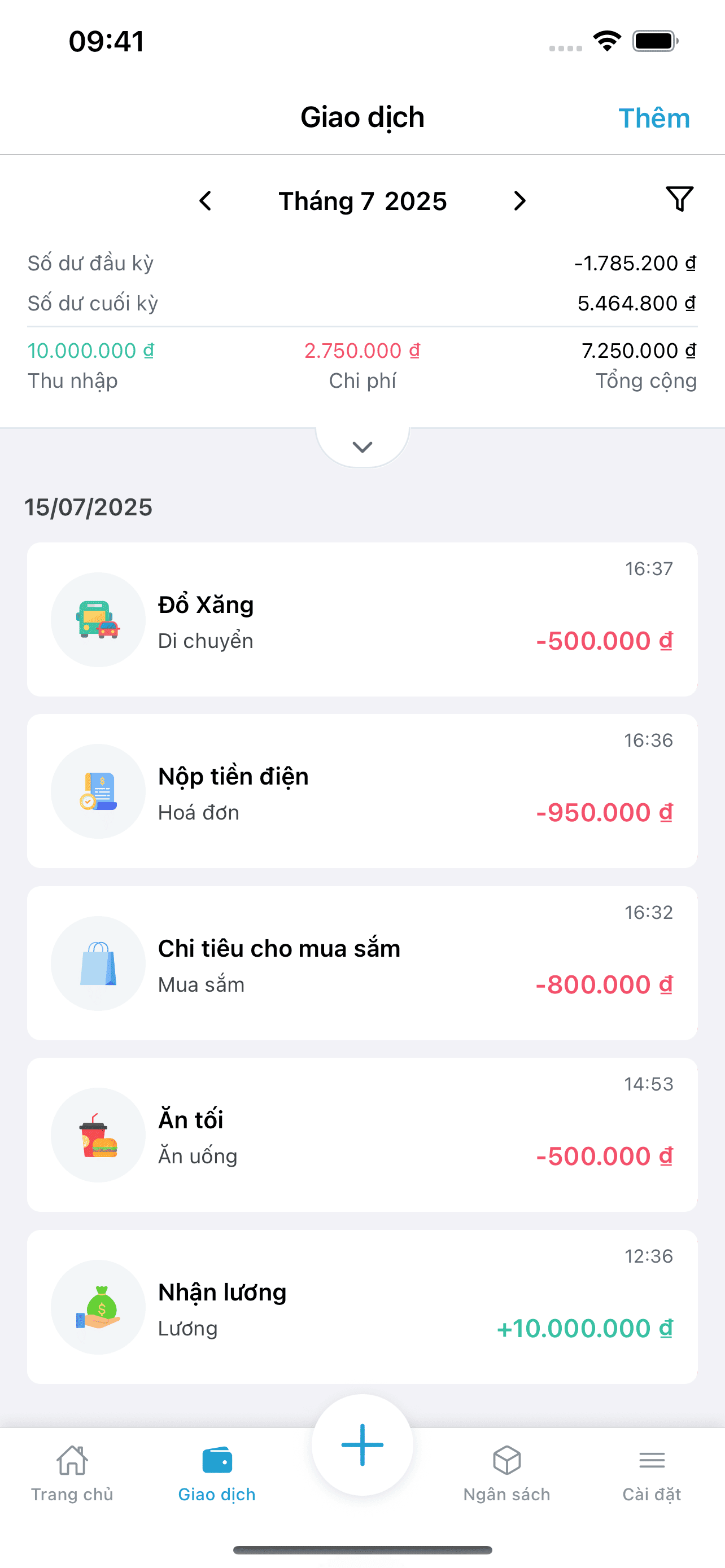Open the Chi tiêu cho mua sắm transaction
This screenshot has height=1568, width=725.
(x=362, y=963)
